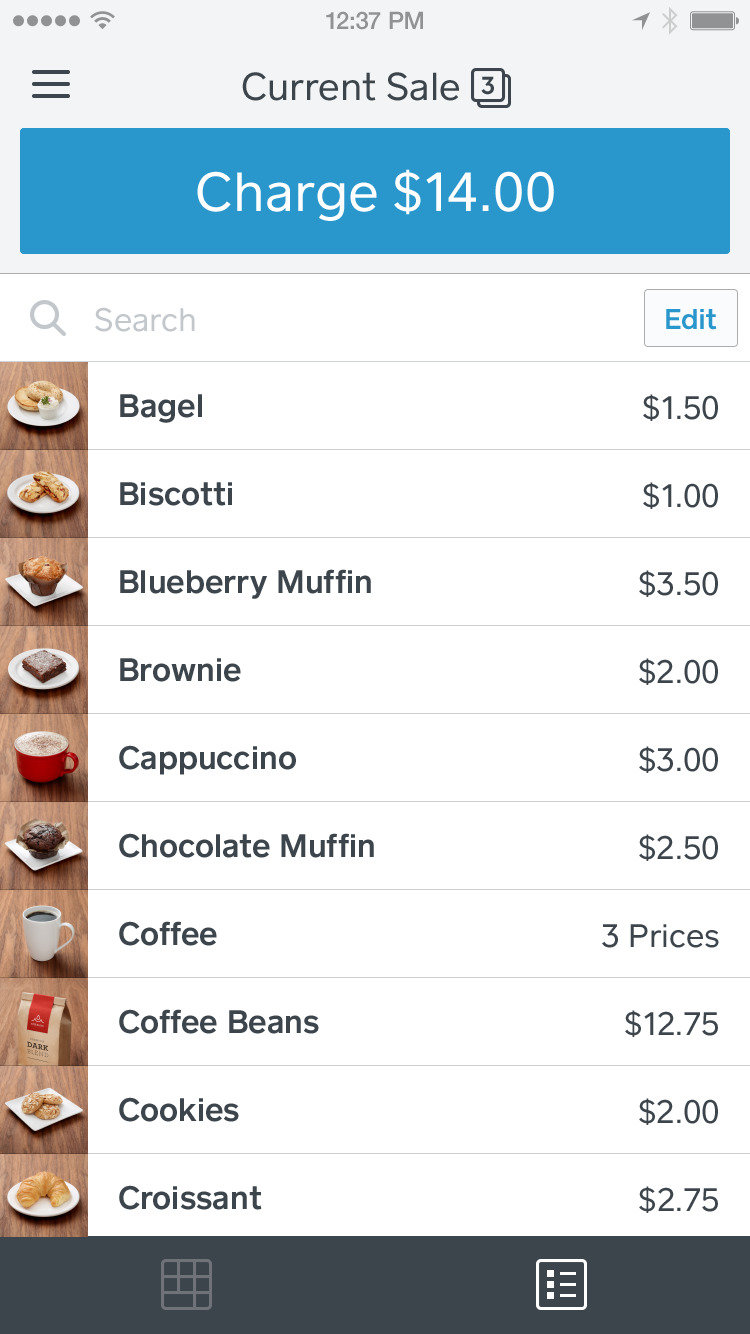The width and height of the screenshot is (750, 1334).
Task: Add a Bagel to the sale
Action: click(x=375, y=406)
